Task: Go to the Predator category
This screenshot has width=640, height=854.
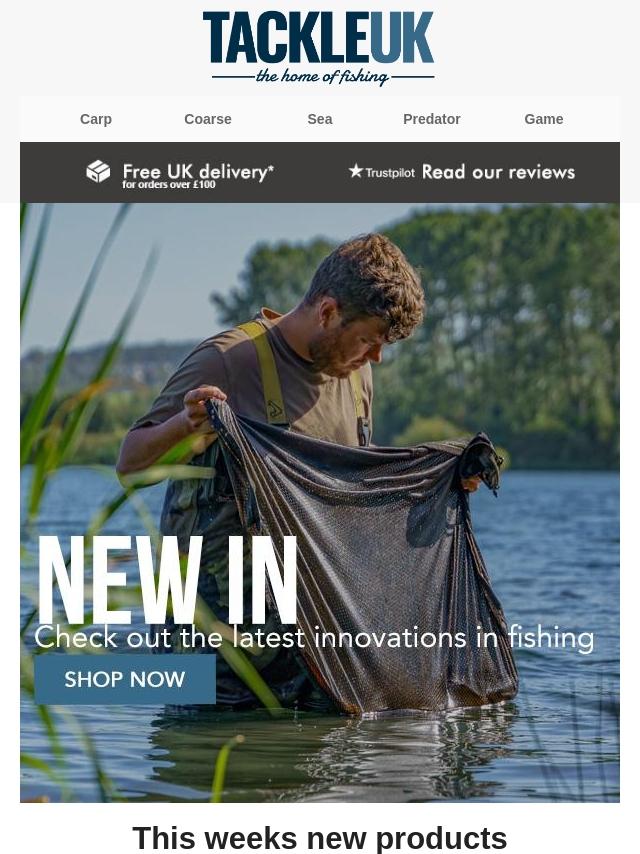Action: (431, 119)
